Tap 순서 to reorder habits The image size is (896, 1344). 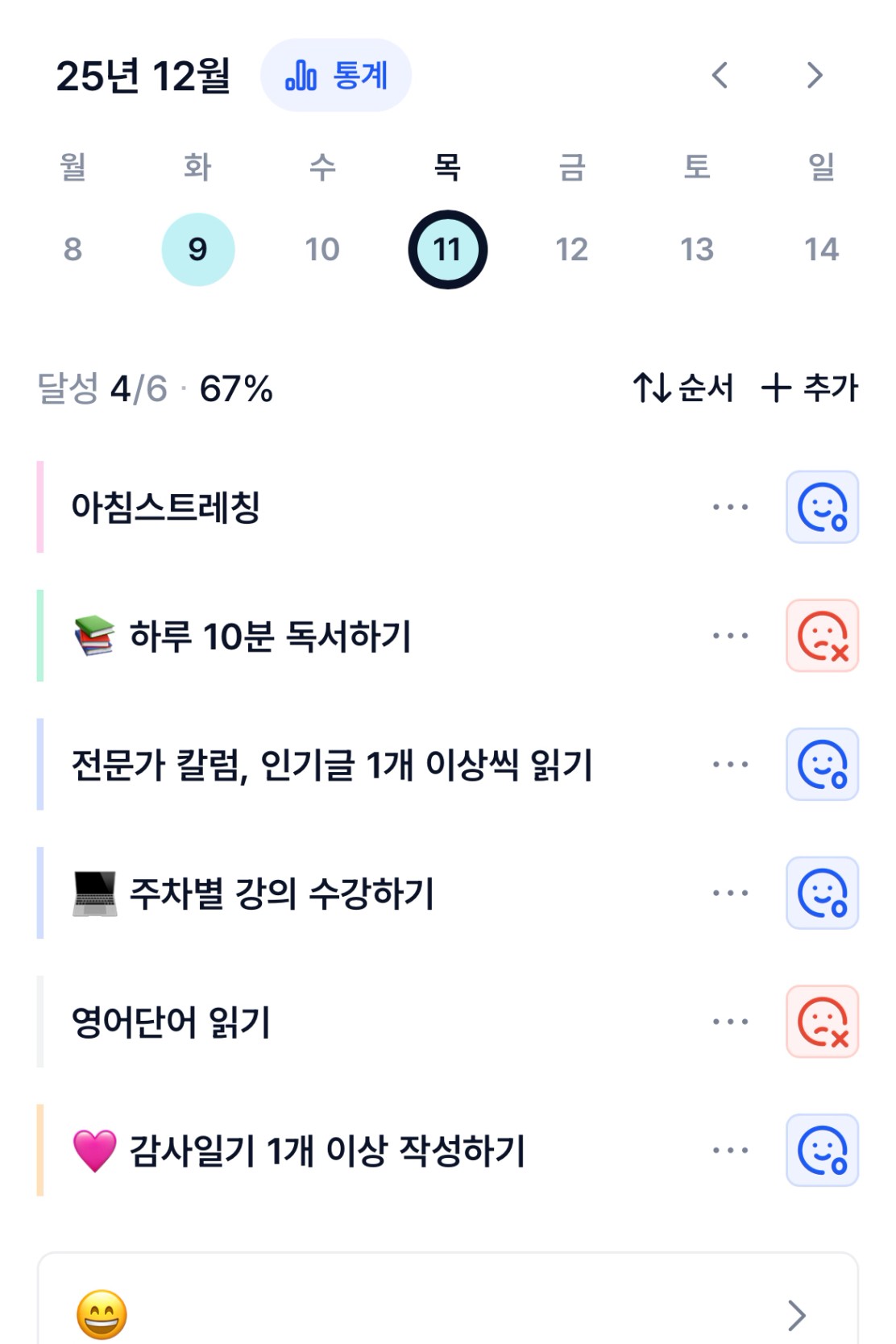(x=683, y=388)
